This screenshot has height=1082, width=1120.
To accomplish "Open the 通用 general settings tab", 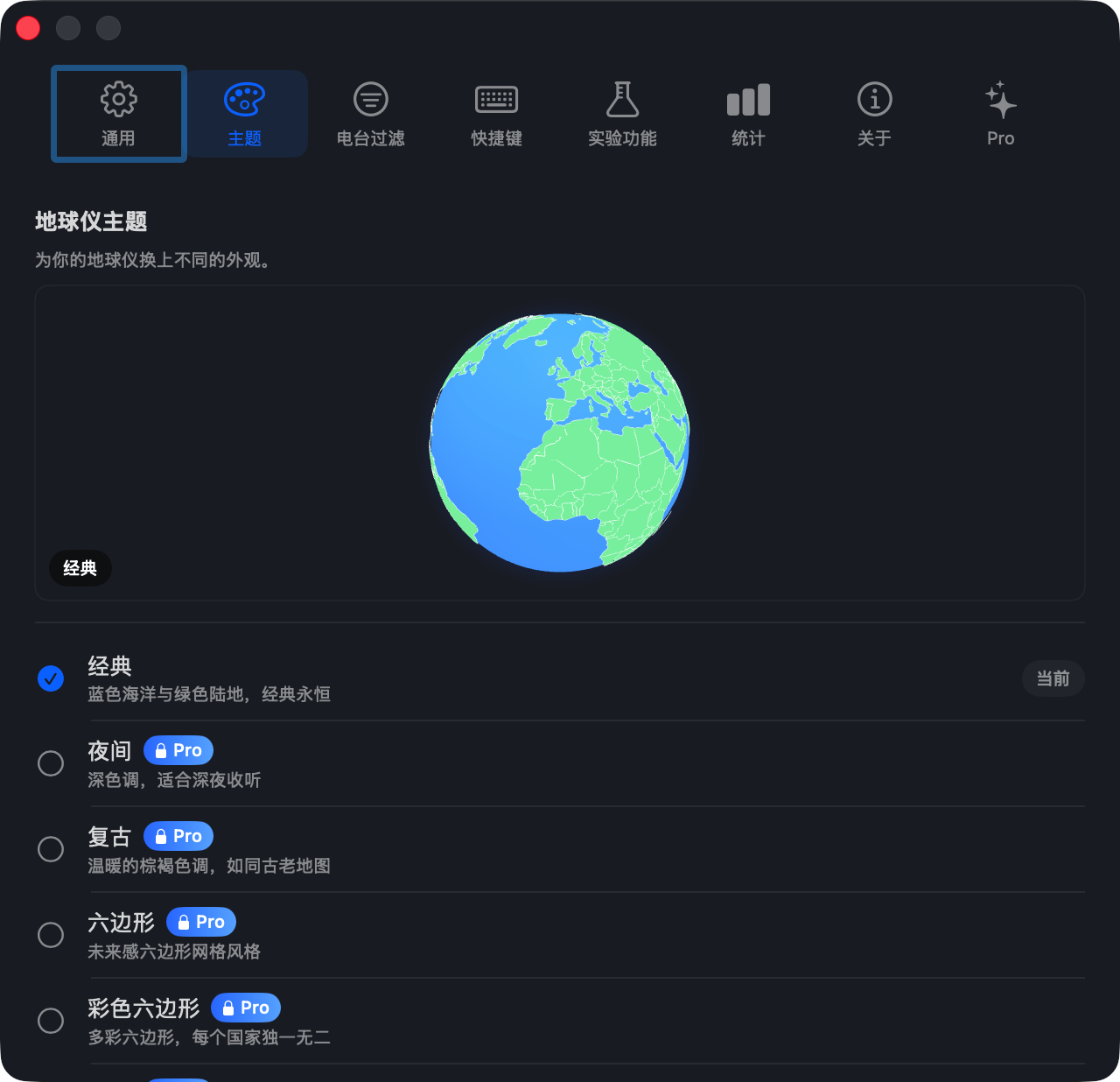I will (118, 114).
